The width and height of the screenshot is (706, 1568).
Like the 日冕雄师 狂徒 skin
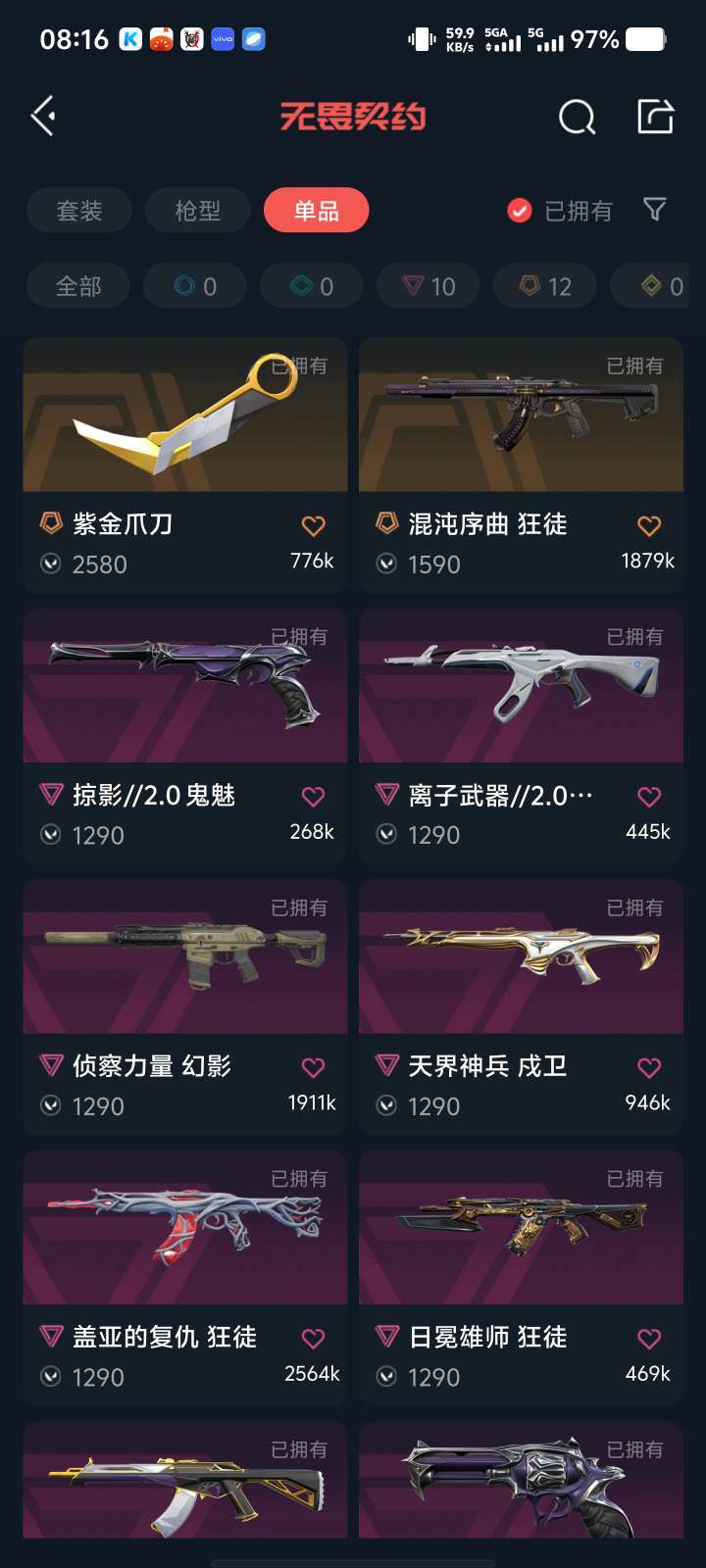click(x=649, y=1339)
